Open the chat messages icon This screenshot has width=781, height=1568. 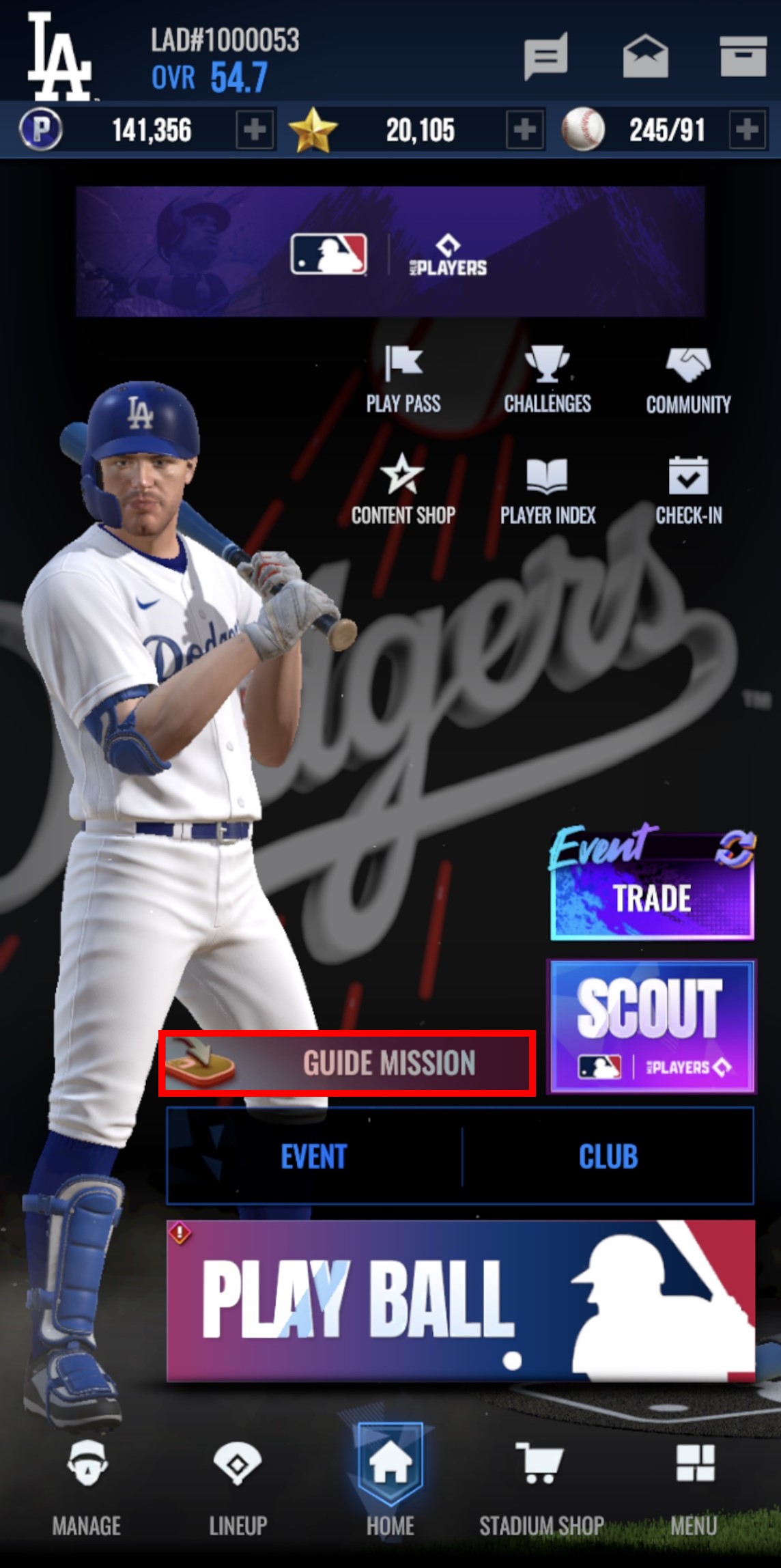545,56
